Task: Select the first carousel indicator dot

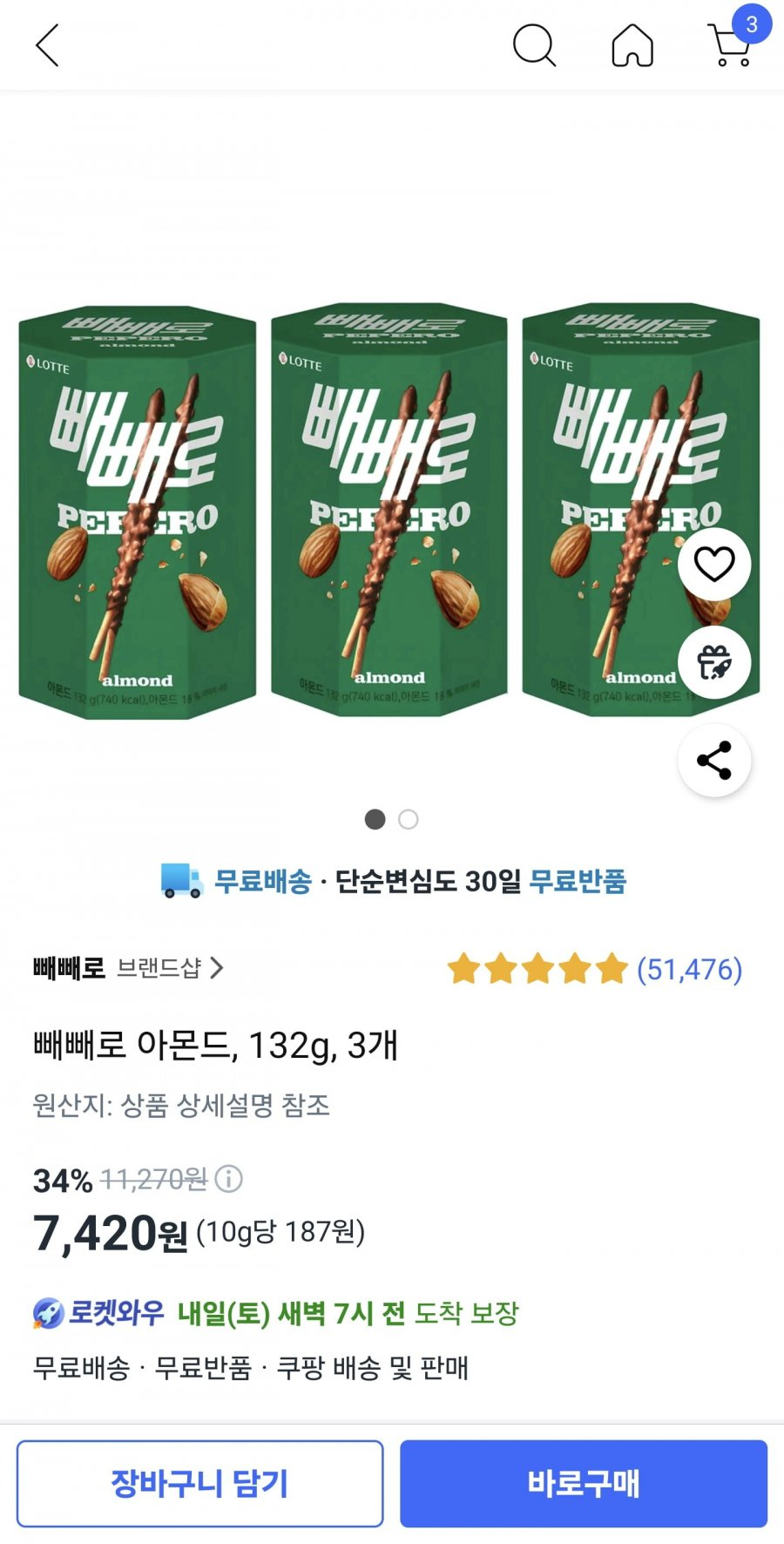Action: click(375, 820)
